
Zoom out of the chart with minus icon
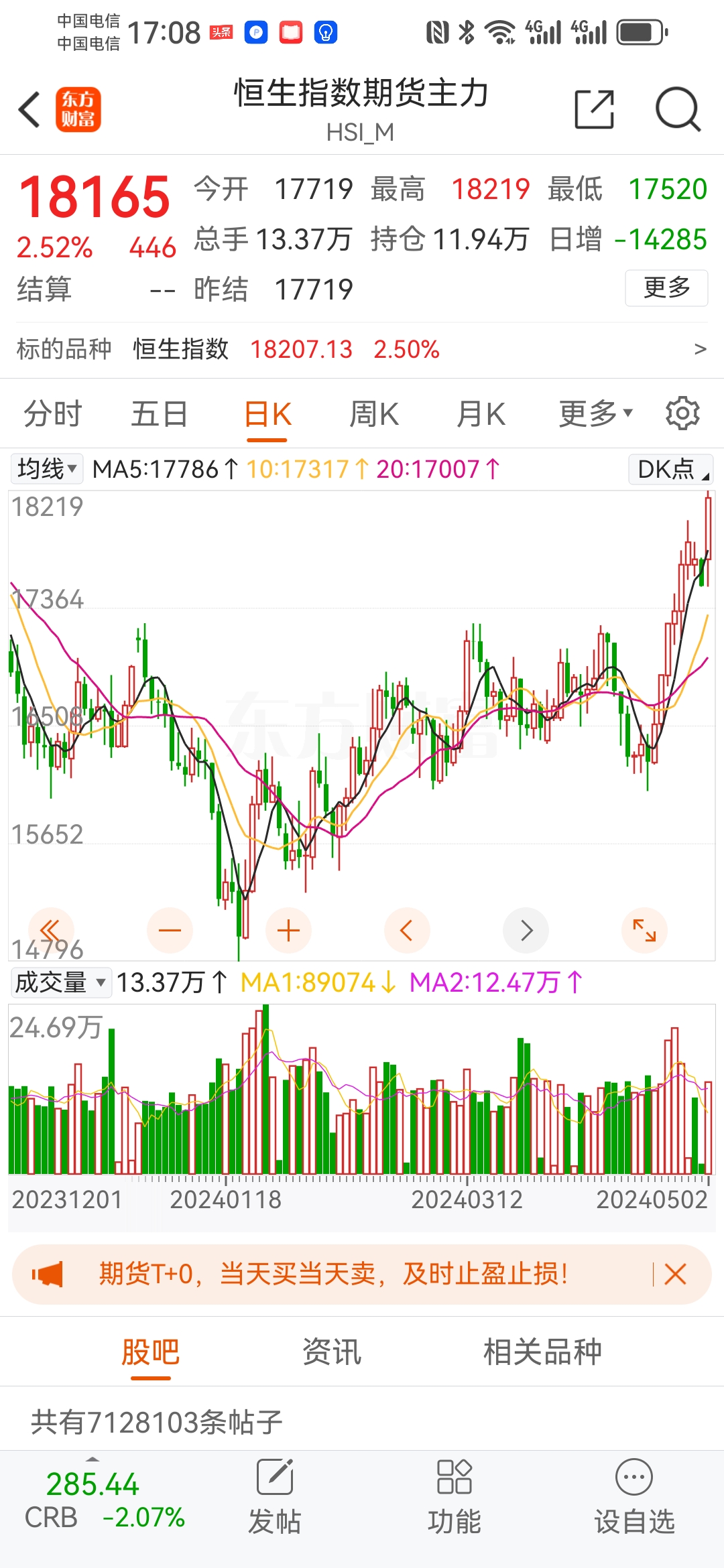(x=170, y=929)
